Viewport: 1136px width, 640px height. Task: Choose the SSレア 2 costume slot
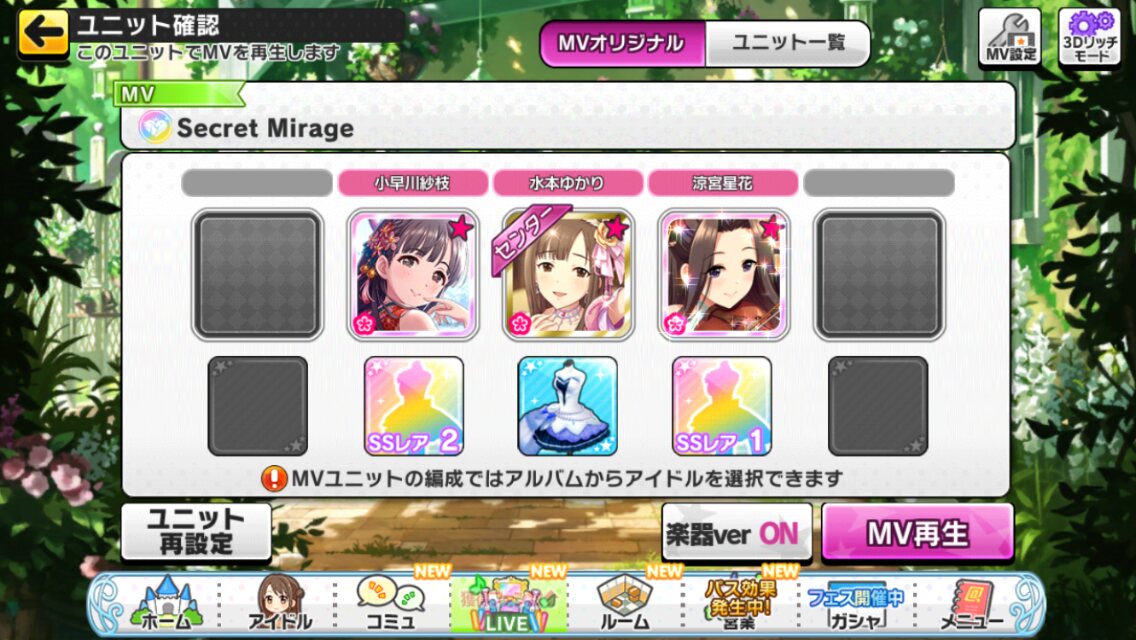(414, 406)
